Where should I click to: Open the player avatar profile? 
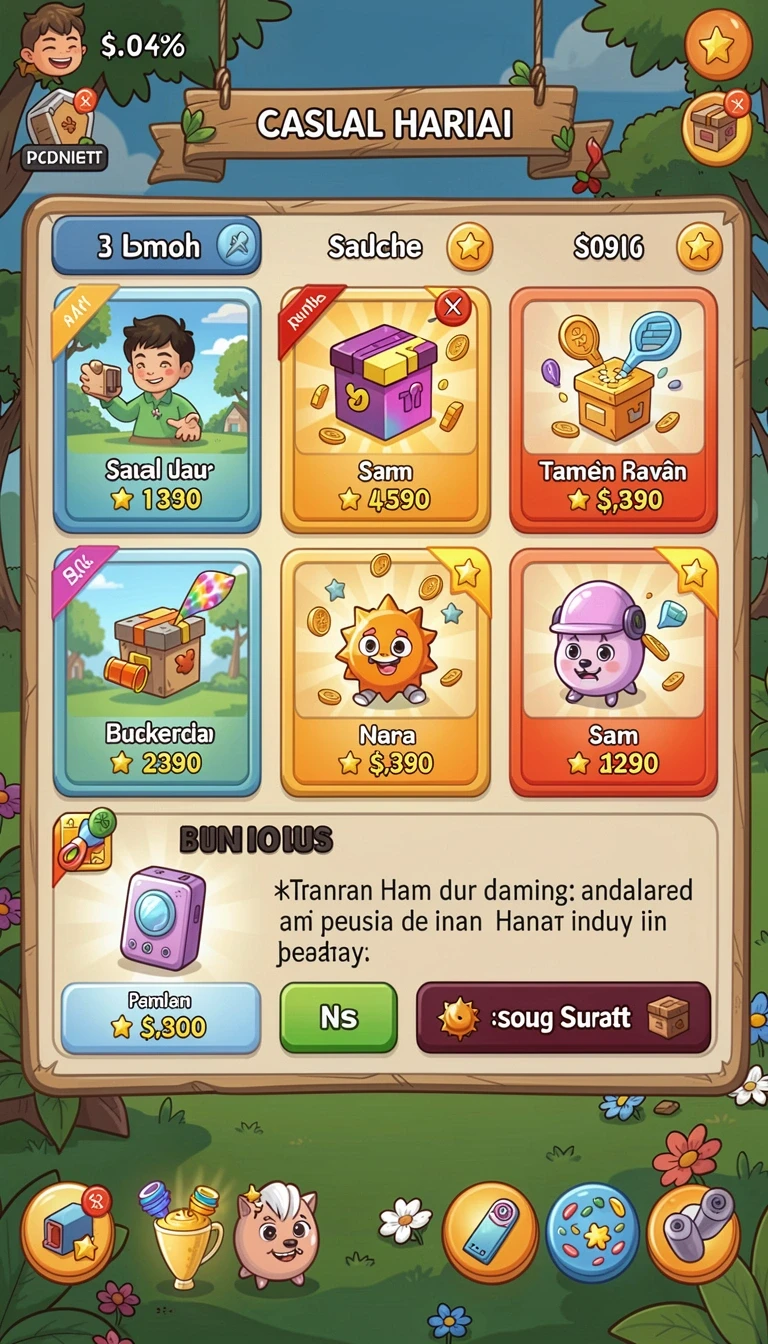click(x=51, y=40)
